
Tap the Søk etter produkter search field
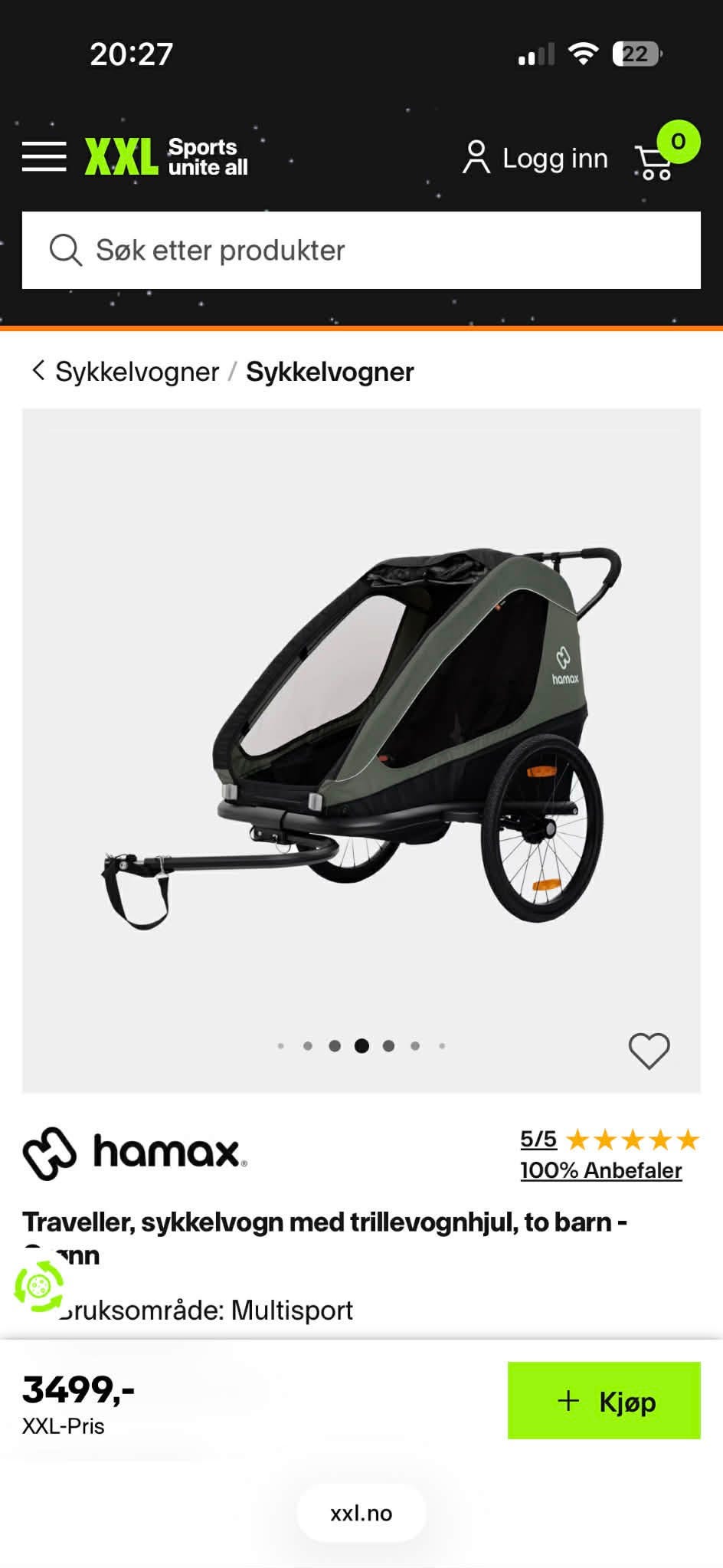click(361, 251)
